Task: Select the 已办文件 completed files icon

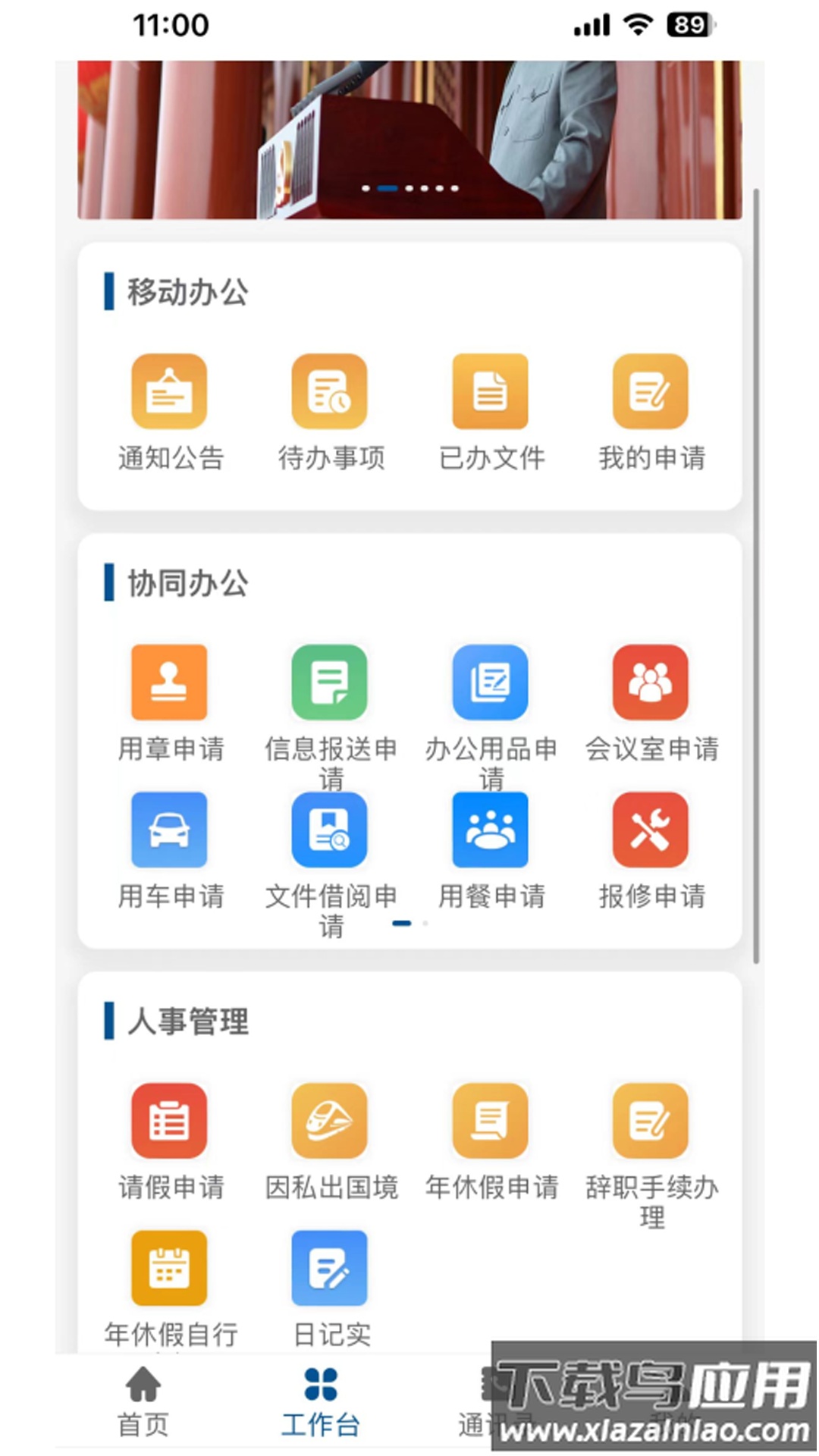Action: [x=490, y=393]
